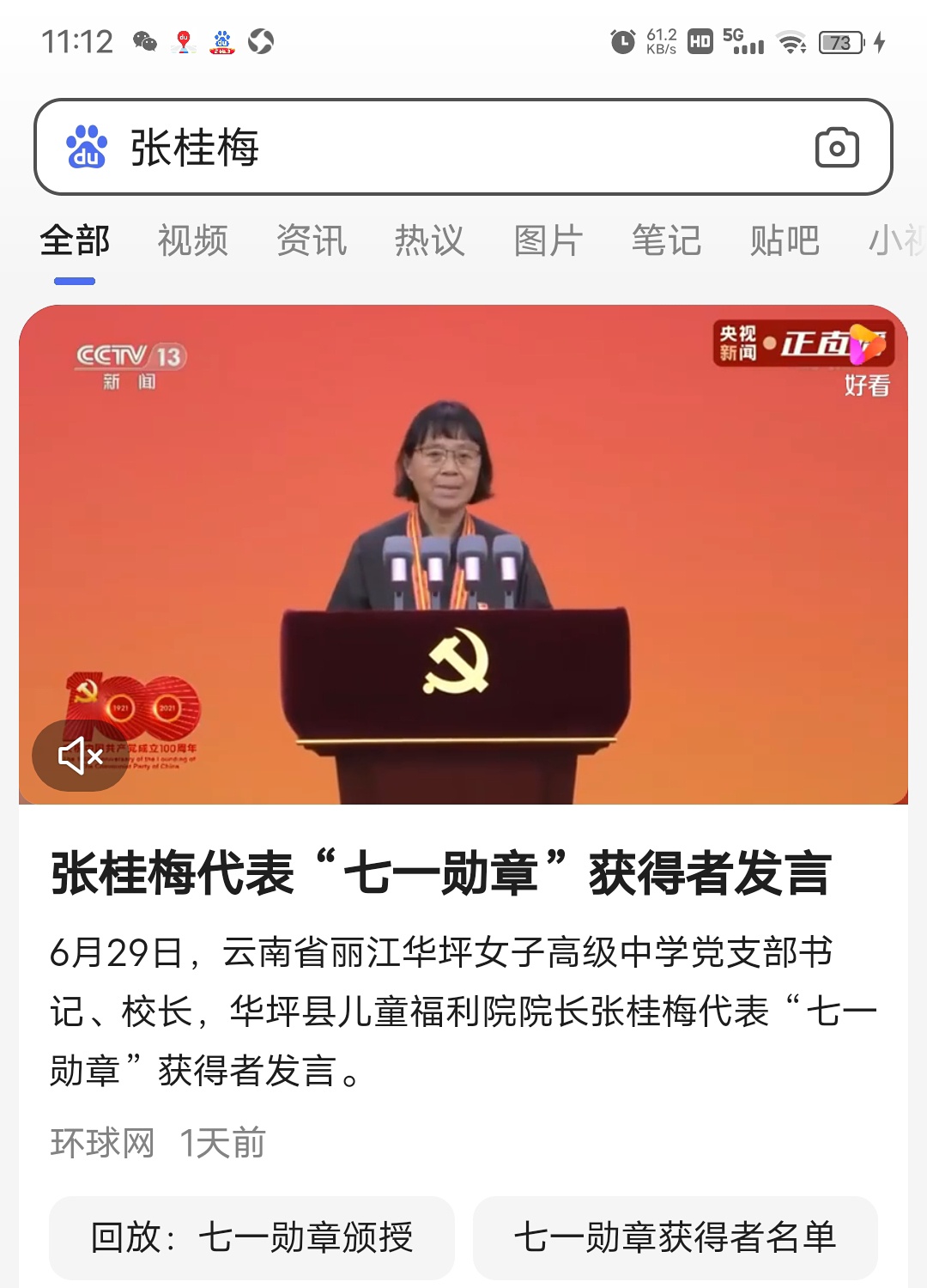The height and width of the screenshot is (1288, 927).
Task: Unmute the CCTV news video
Action: 80,756
